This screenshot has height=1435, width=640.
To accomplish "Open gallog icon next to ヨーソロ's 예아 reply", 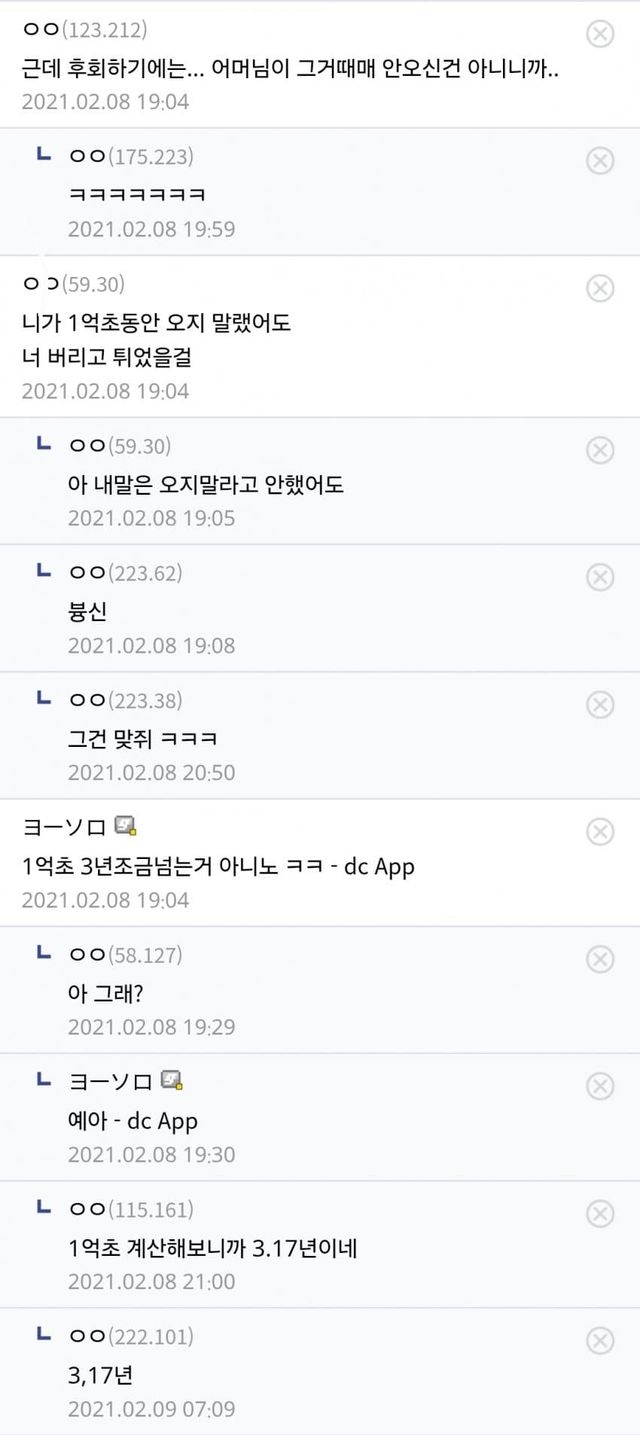I will pyautogui.click(x=173, y=1080).
